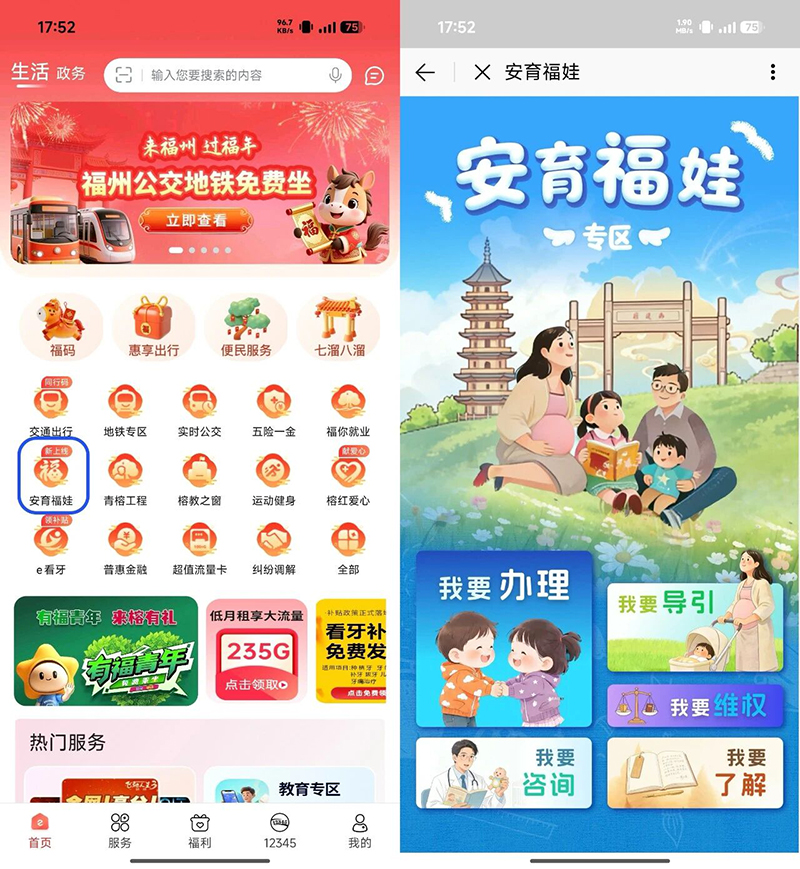The height and width of the screenshot is (869, 800).
Task: Switch to the 政务 tab
Action: click(71, 73)
